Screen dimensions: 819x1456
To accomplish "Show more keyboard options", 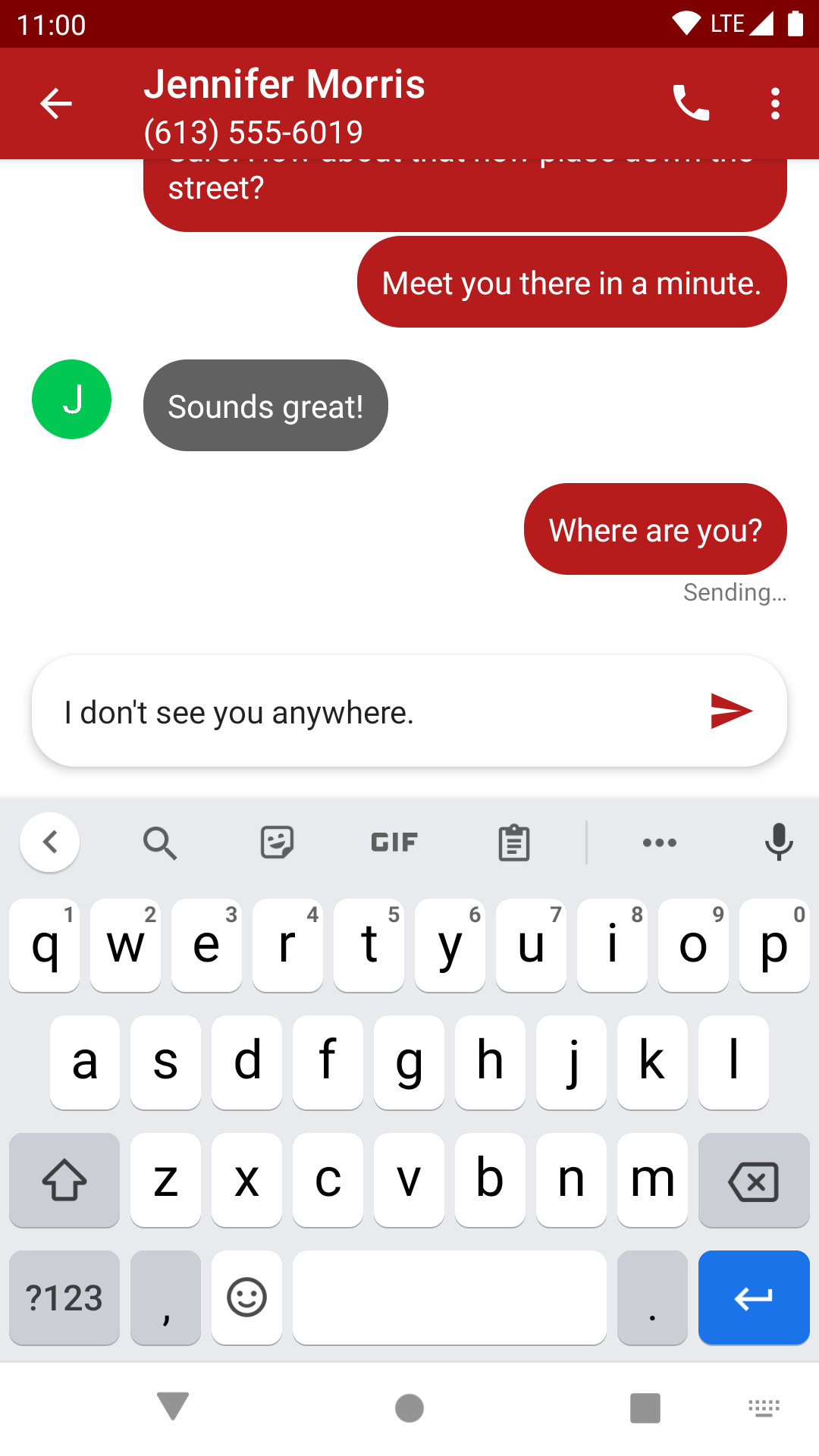I will 659,843.
